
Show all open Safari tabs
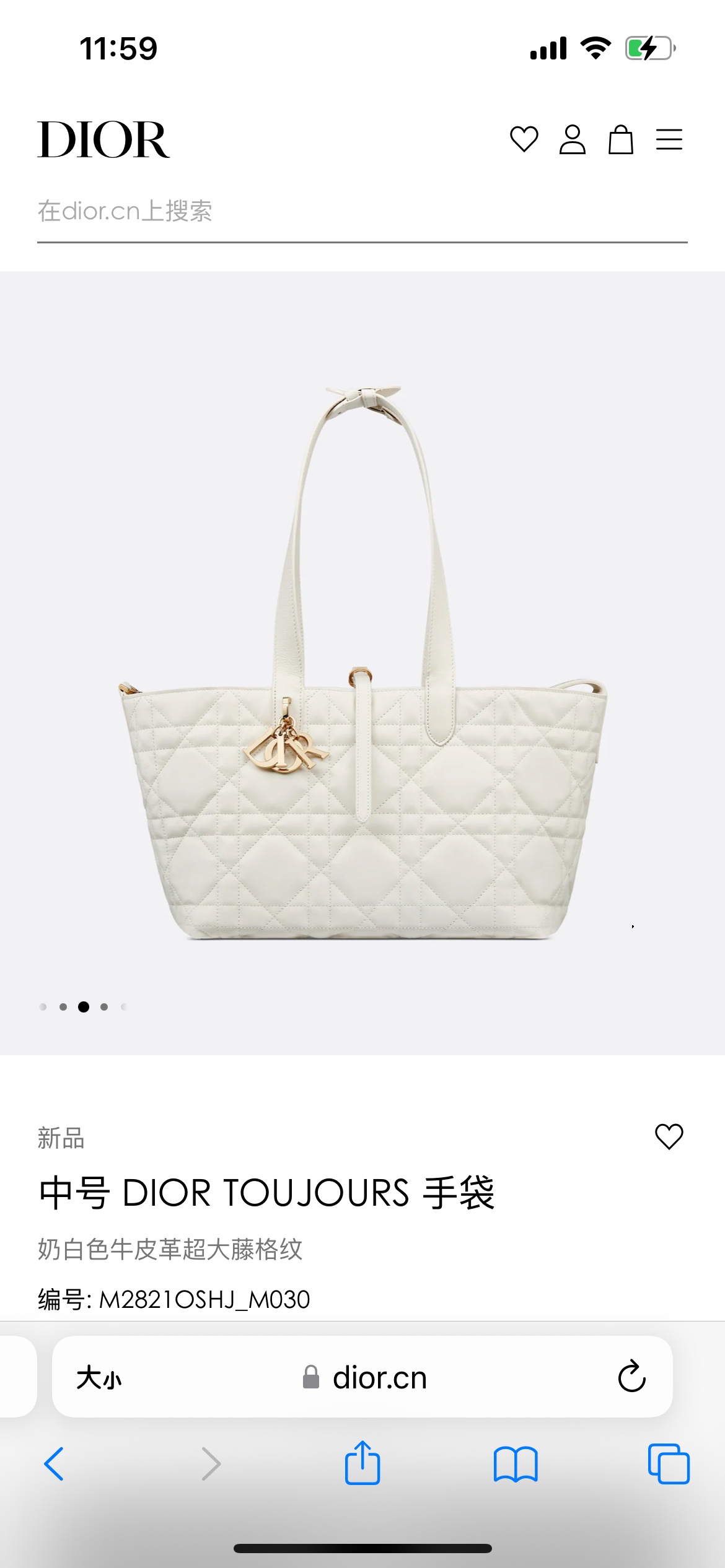coord(668,1464)
